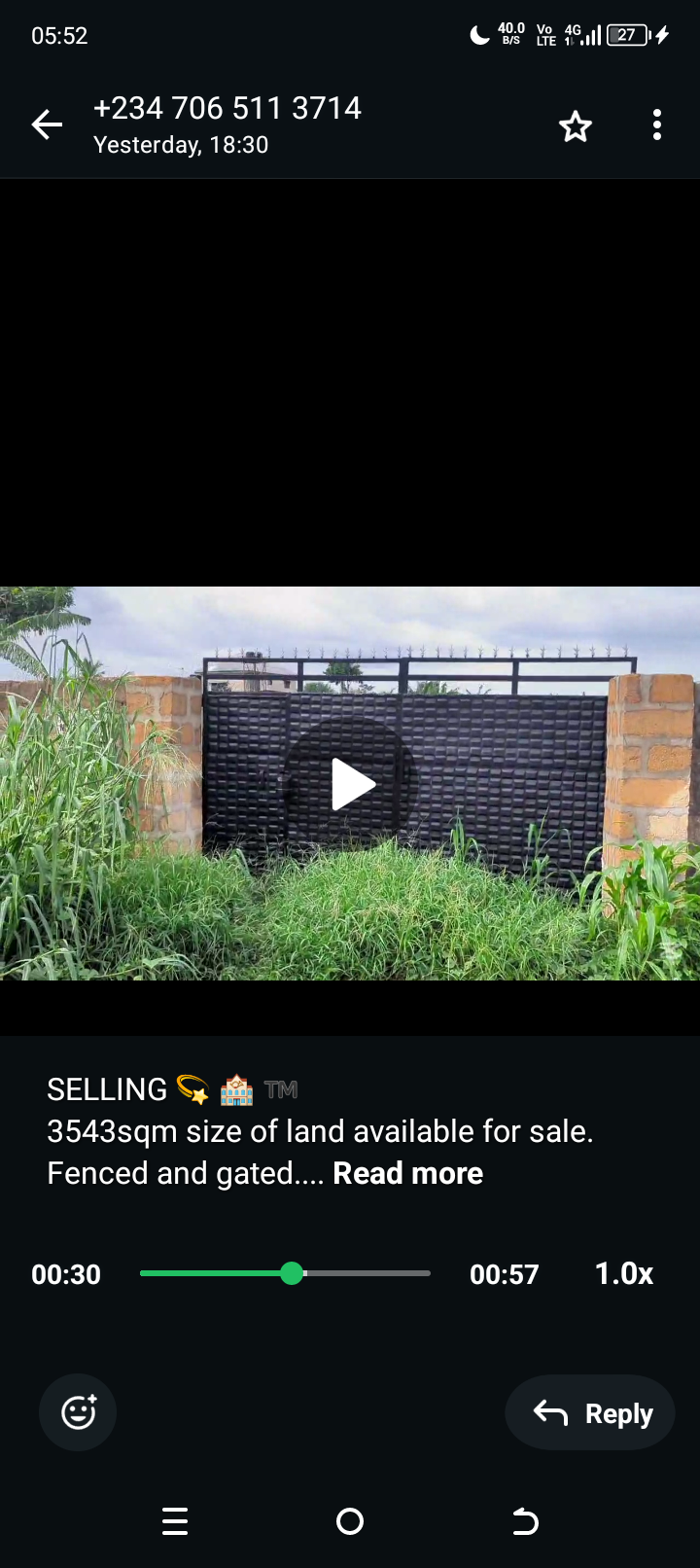Play the land sale video
700x1568 pixels.
350,784
